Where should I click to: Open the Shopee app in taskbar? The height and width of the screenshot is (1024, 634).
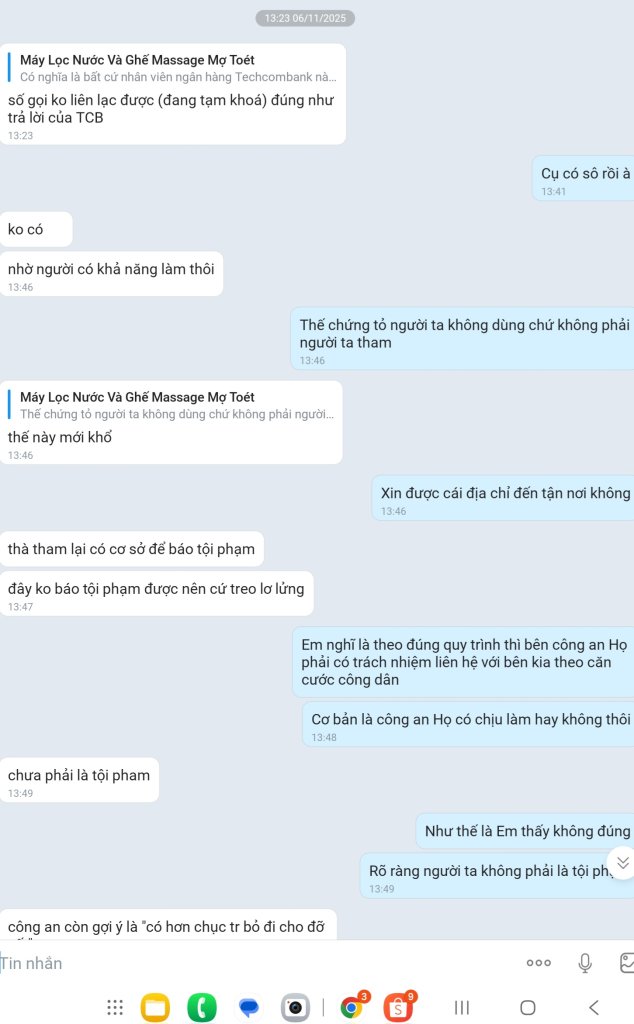point(398,1008)
